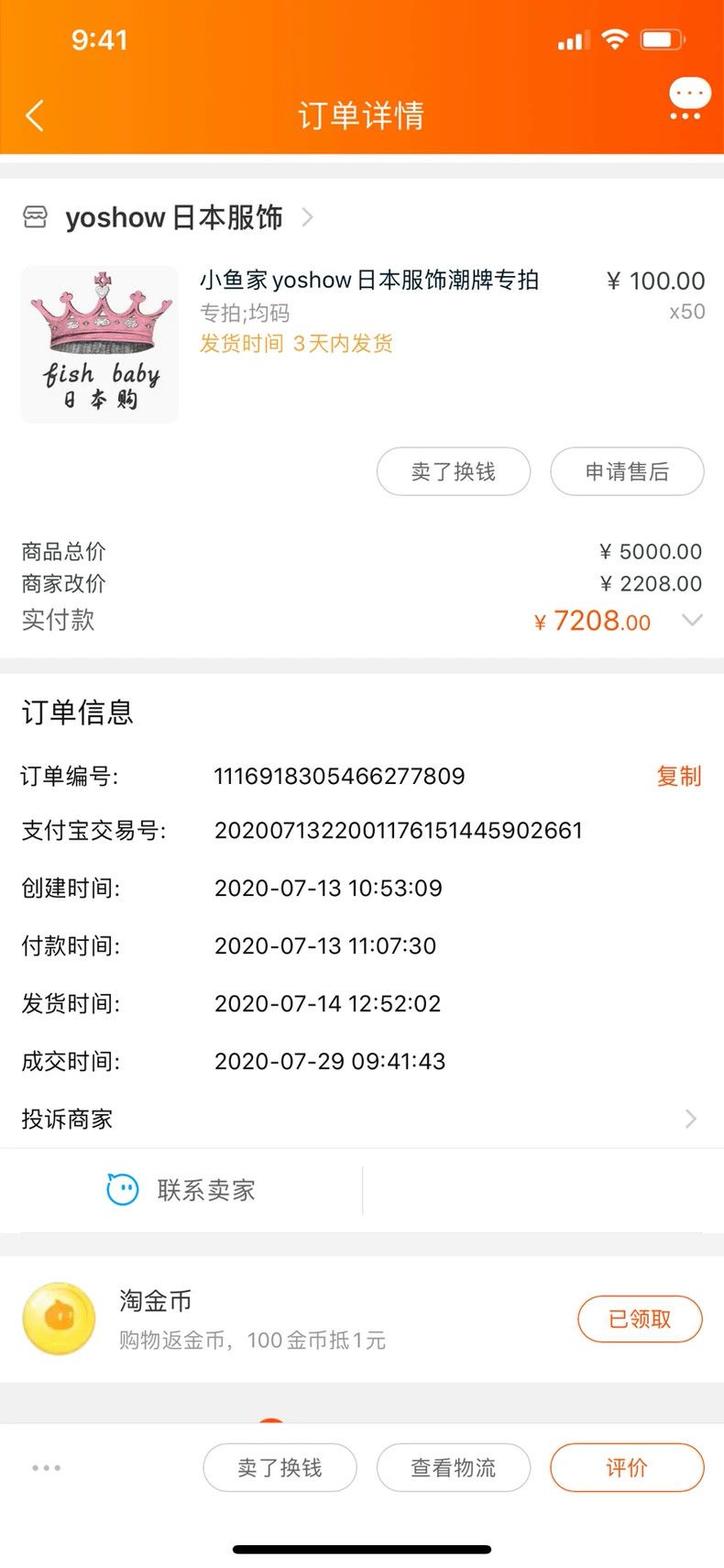Expand the 实付款 payment breakdown
Viewport: 724px width, 1568px height.
point(692,621)
